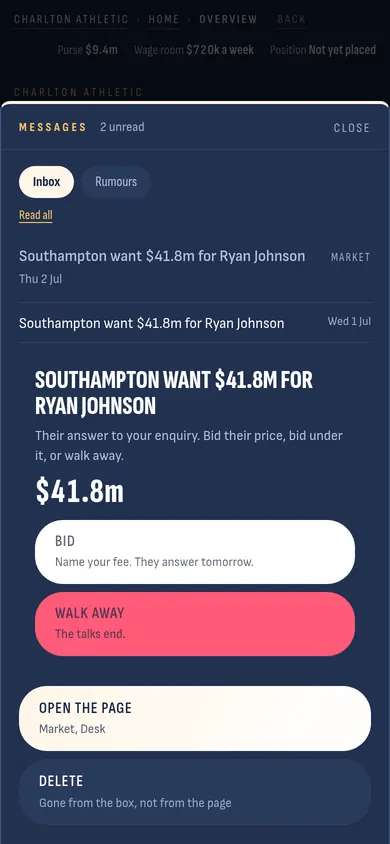Image resolution: width=390 pixels, height=844 pixels.
Task: Tap the Read all link
Action: click(x=36, y=215)
